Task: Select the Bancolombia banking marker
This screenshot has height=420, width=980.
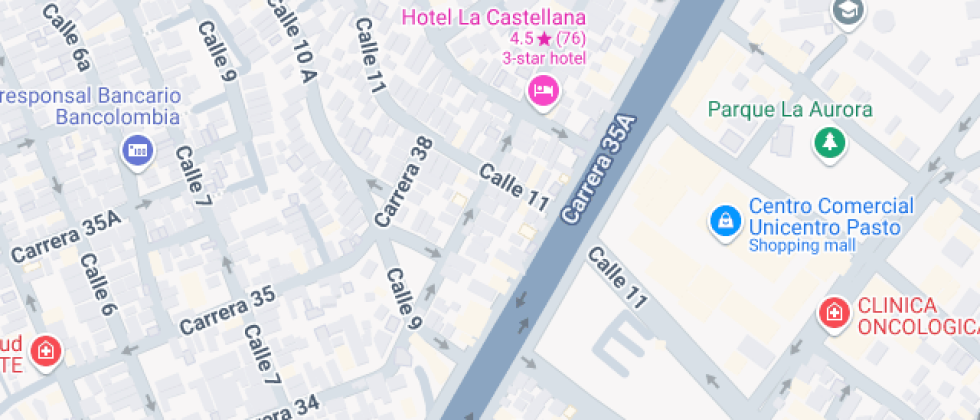Action: tap(138, 151)
